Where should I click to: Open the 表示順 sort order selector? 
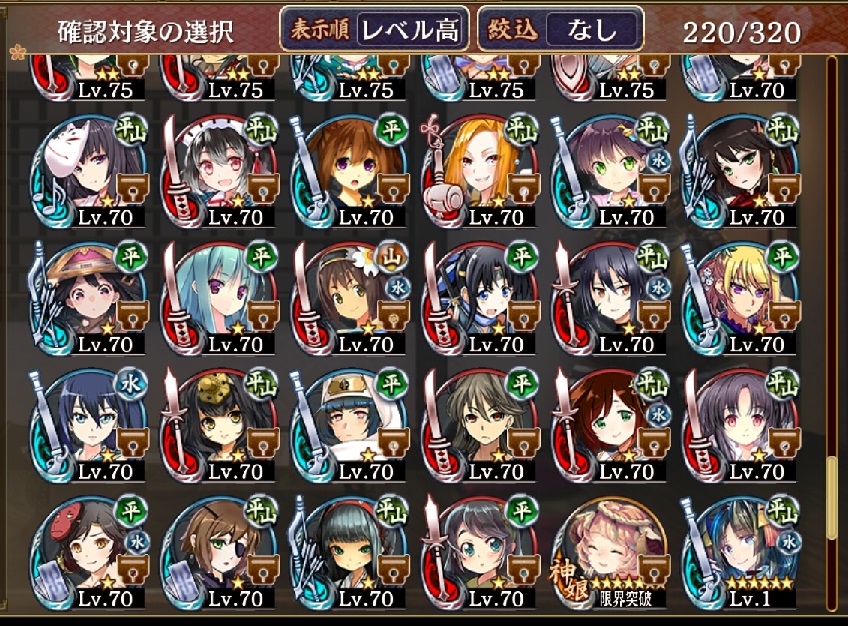coord(374,29)
